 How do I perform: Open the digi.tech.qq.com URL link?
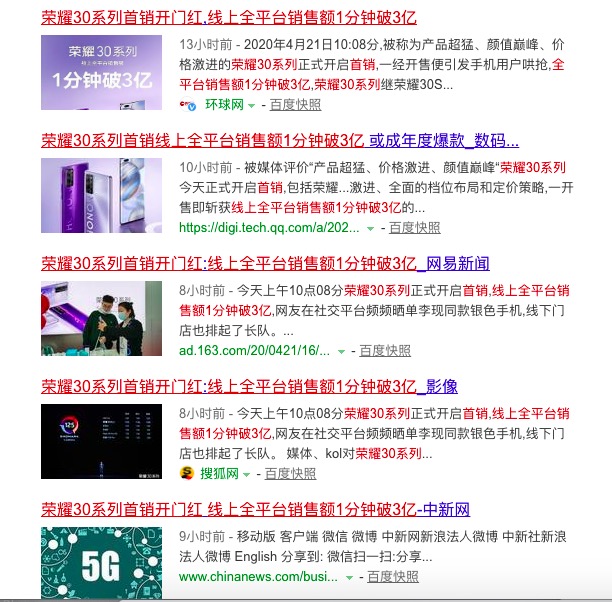tap(269, 228)
